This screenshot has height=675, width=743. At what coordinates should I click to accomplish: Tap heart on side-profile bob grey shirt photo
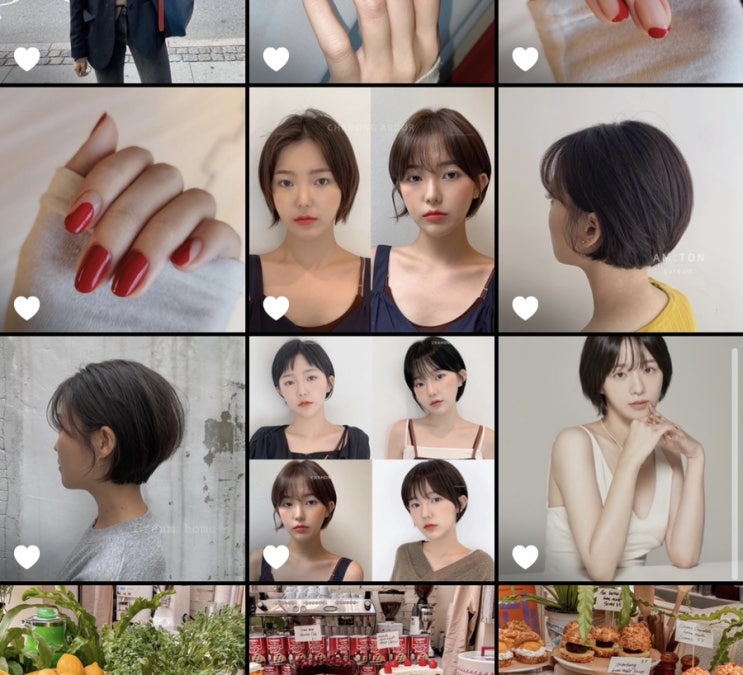(x=27, y=557)
